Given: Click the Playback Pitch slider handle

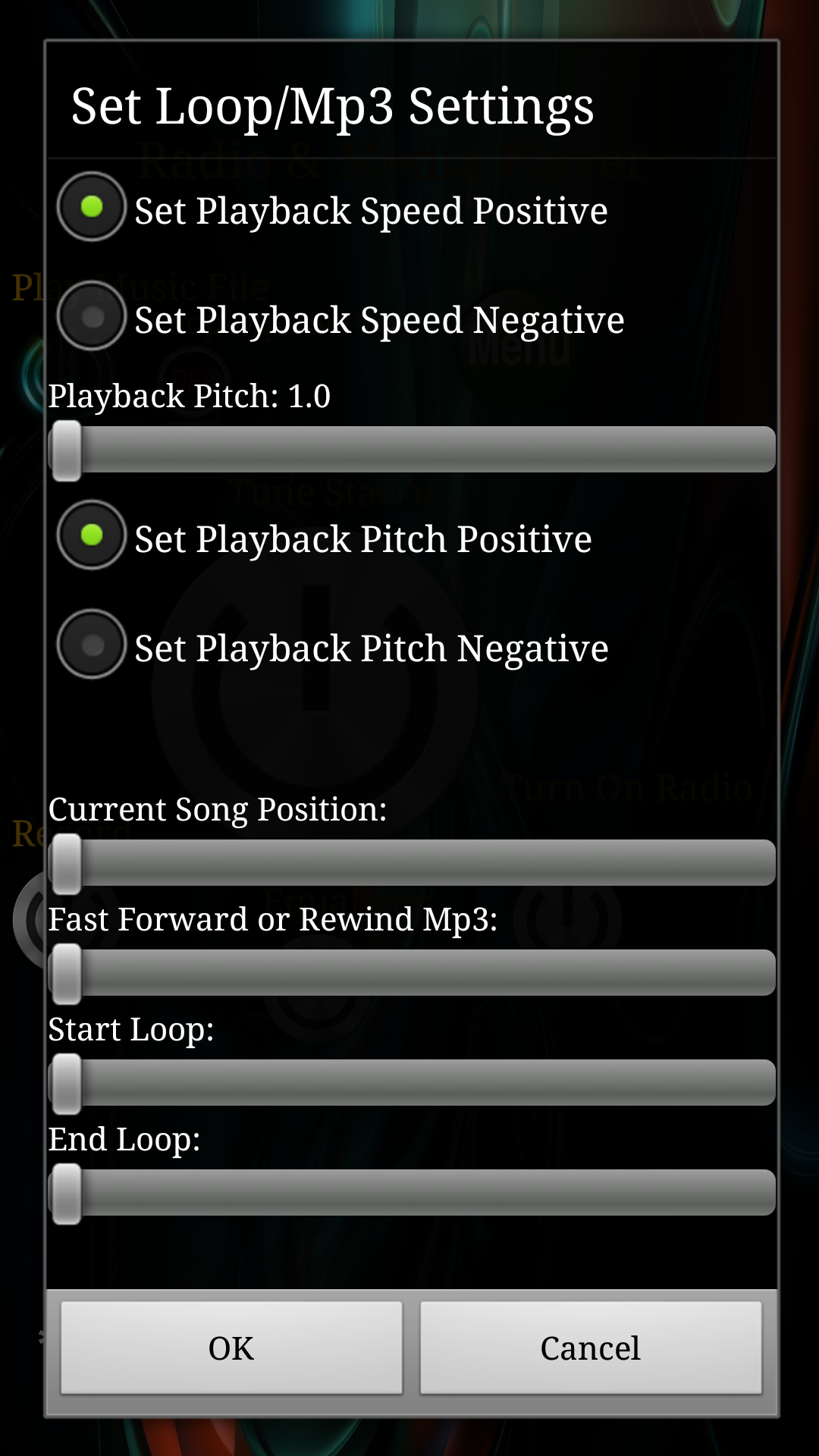Looking at the screenshot, I should [65, 449].
